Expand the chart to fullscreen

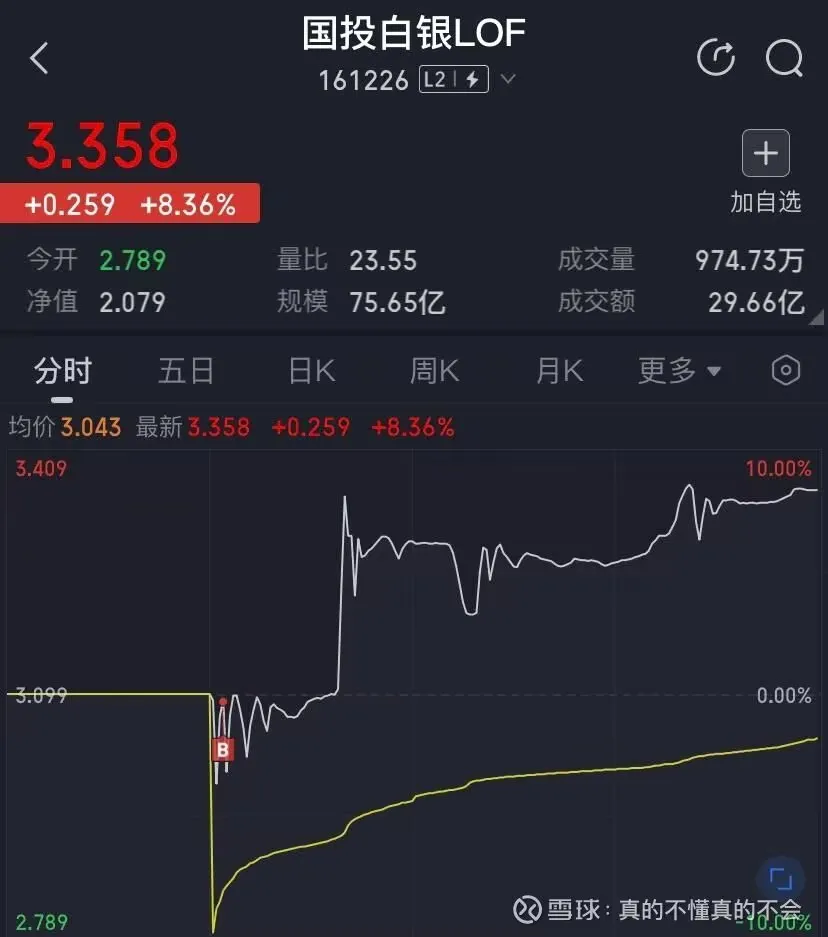781,880
